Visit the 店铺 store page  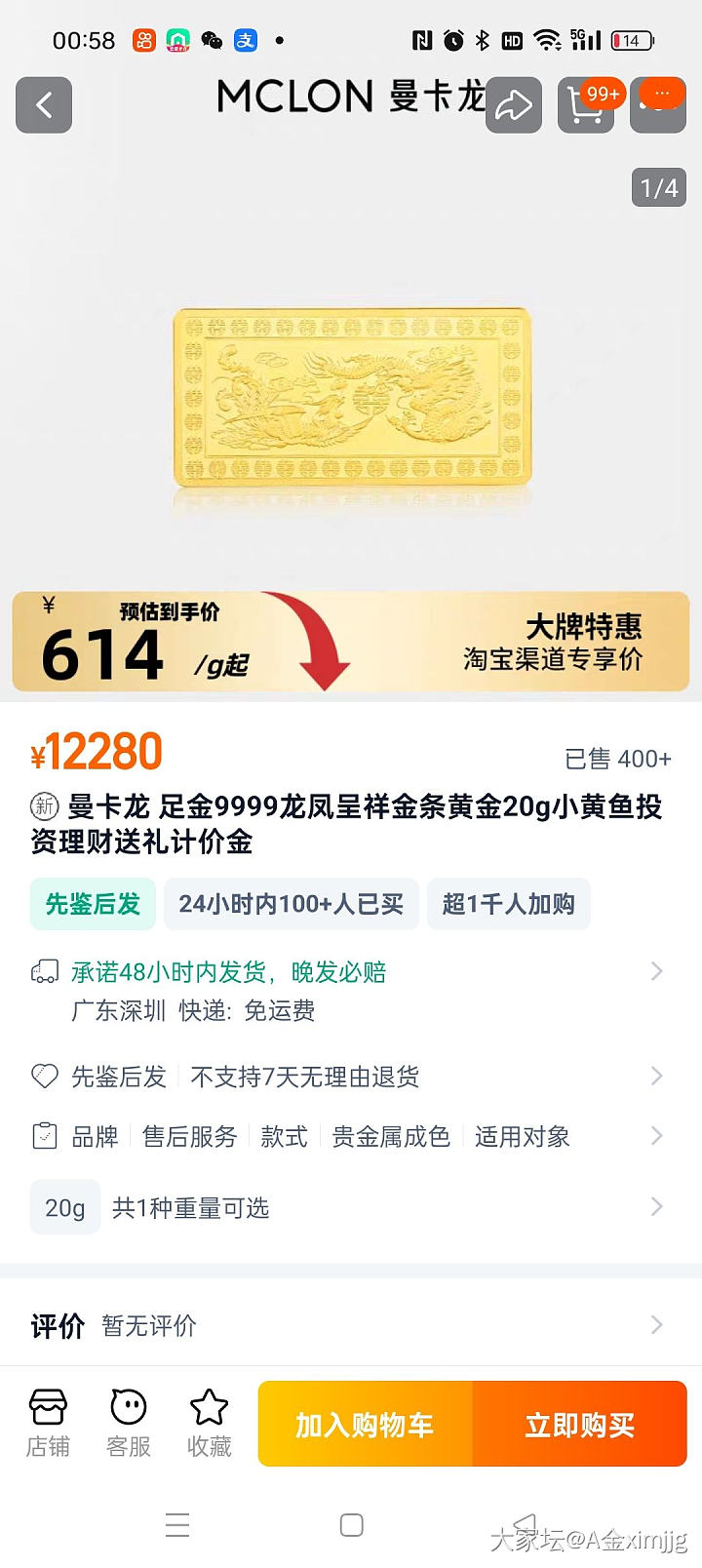point(48,1424)
